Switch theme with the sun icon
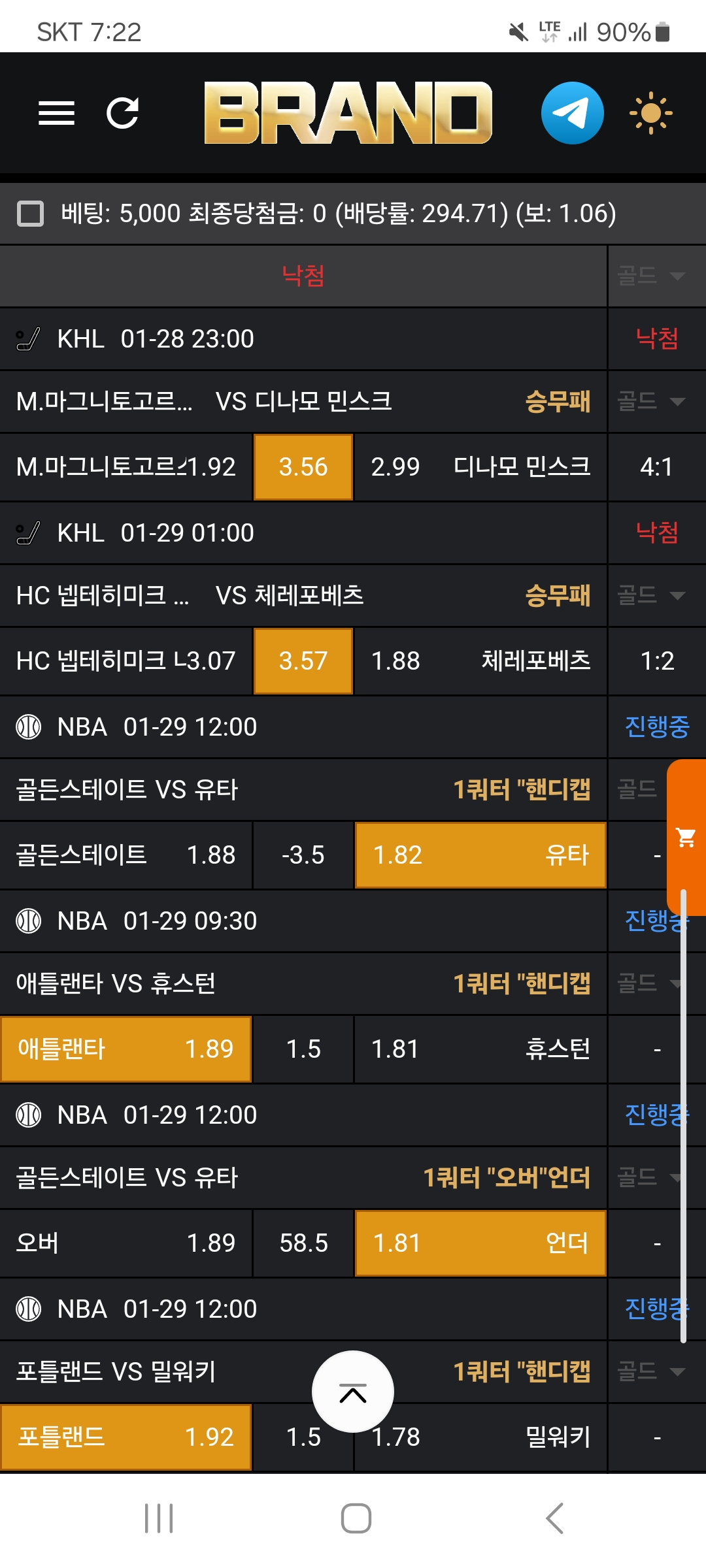Image resolution: width=706 pixels, height=1568 pixels. [x=650, y=113]
